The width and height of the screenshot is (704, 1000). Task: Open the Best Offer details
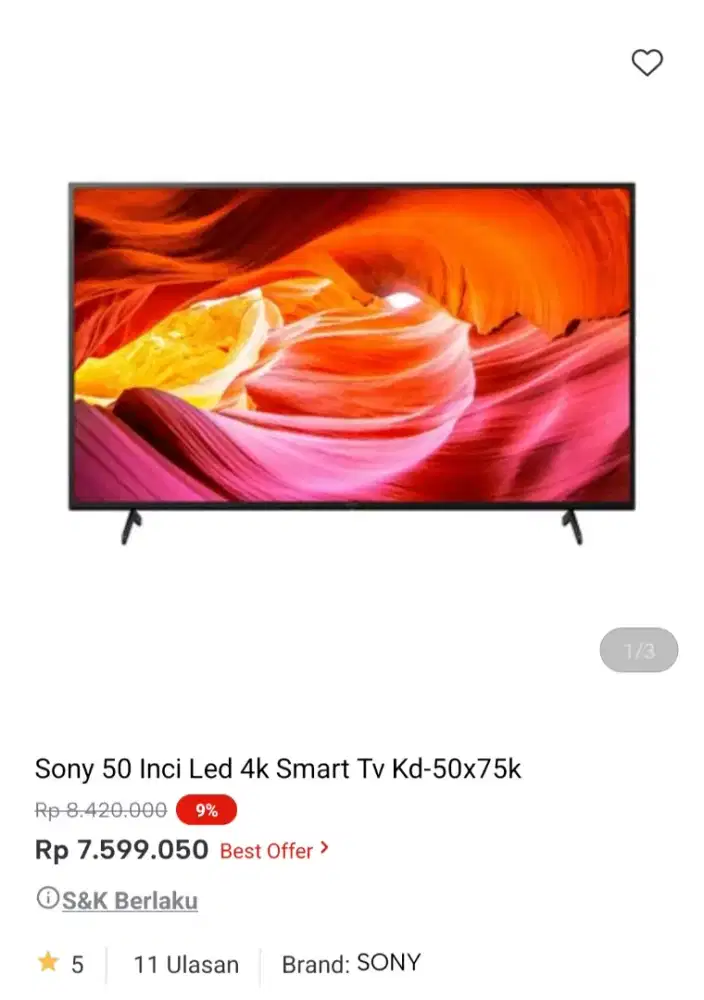point(274,851)
